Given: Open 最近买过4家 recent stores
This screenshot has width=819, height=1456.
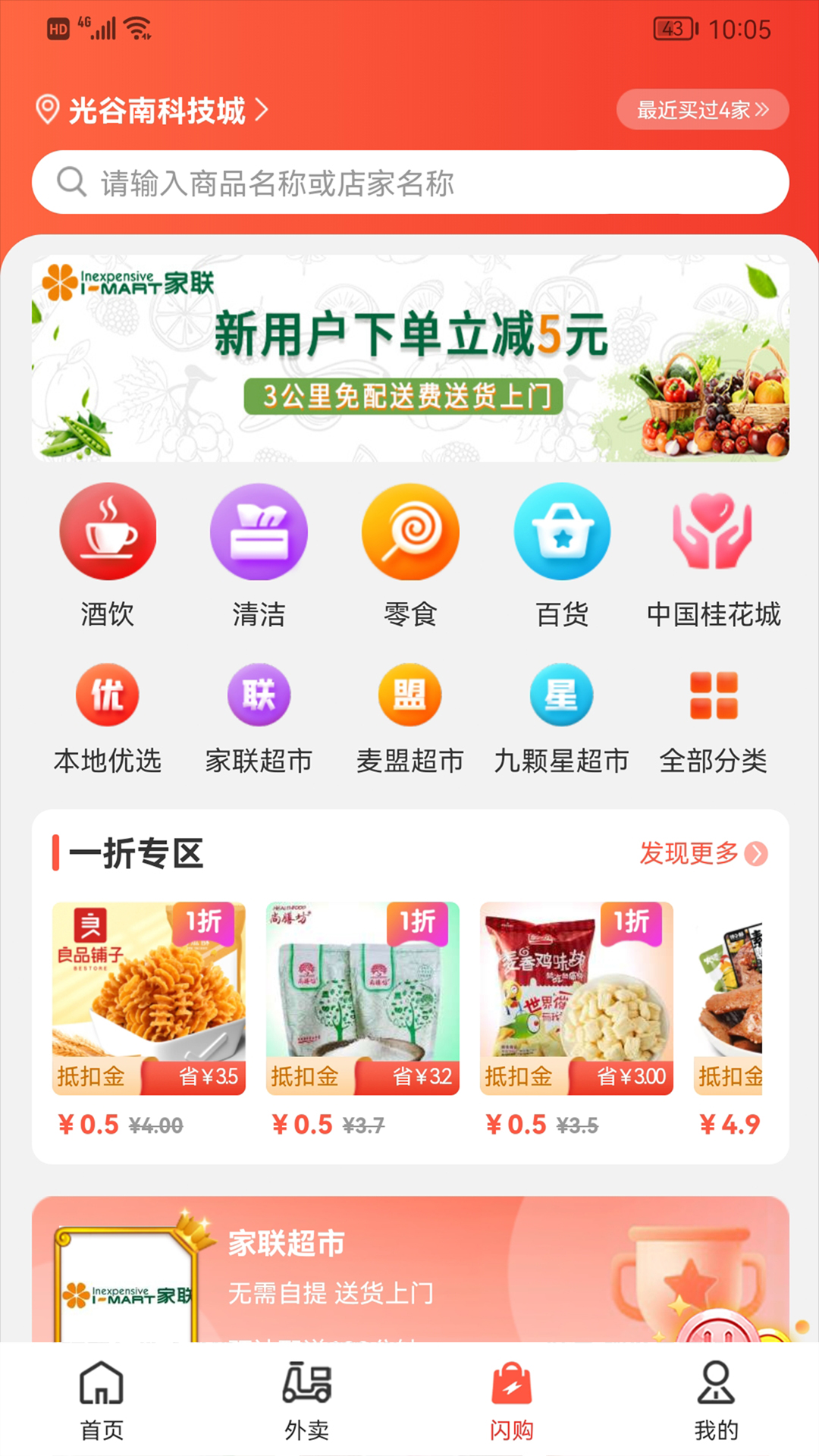Looking at the screenshot, I should [702, 110].
